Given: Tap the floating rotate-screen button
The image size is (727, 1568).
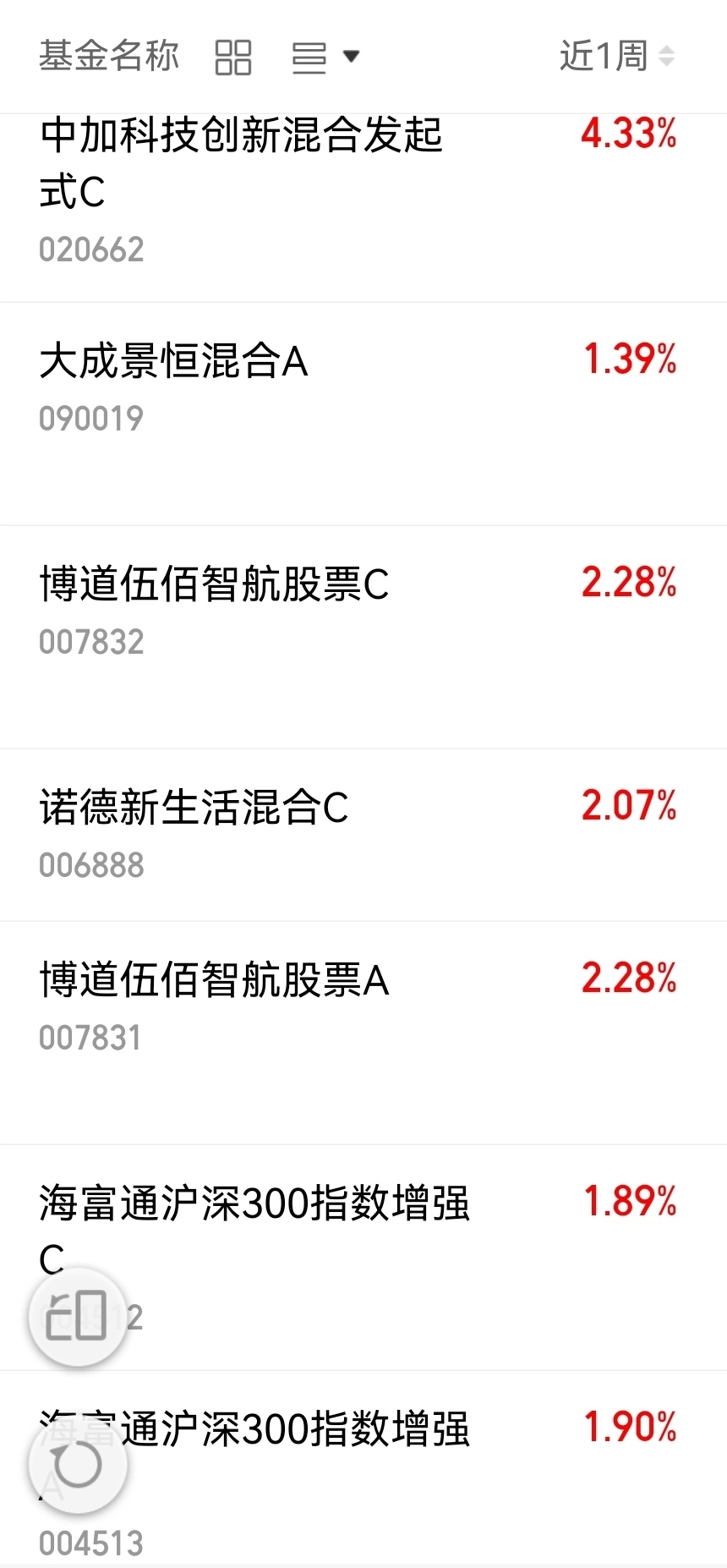Looking at the screenshot, I should pyautogui.click(x=78, y=1316).
